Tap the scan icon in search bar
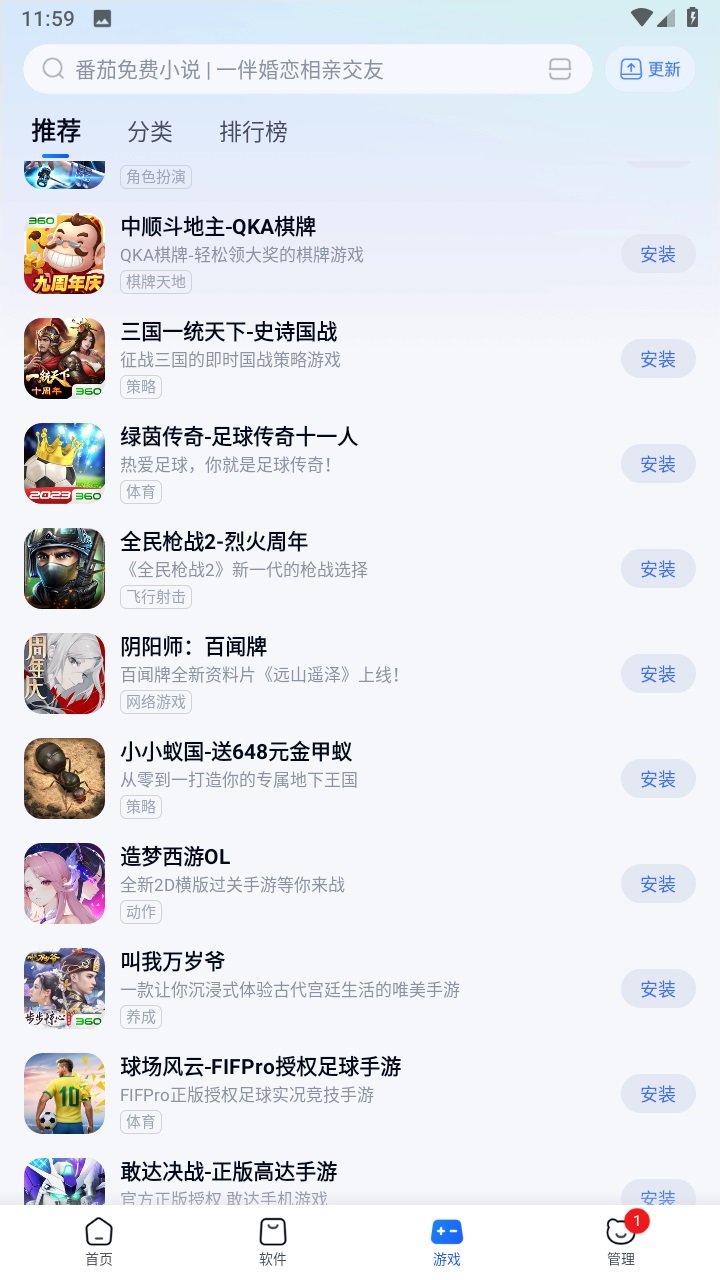Image resolution: width=720 pixels, height=1280 pixels. click(x=560, y=69)
